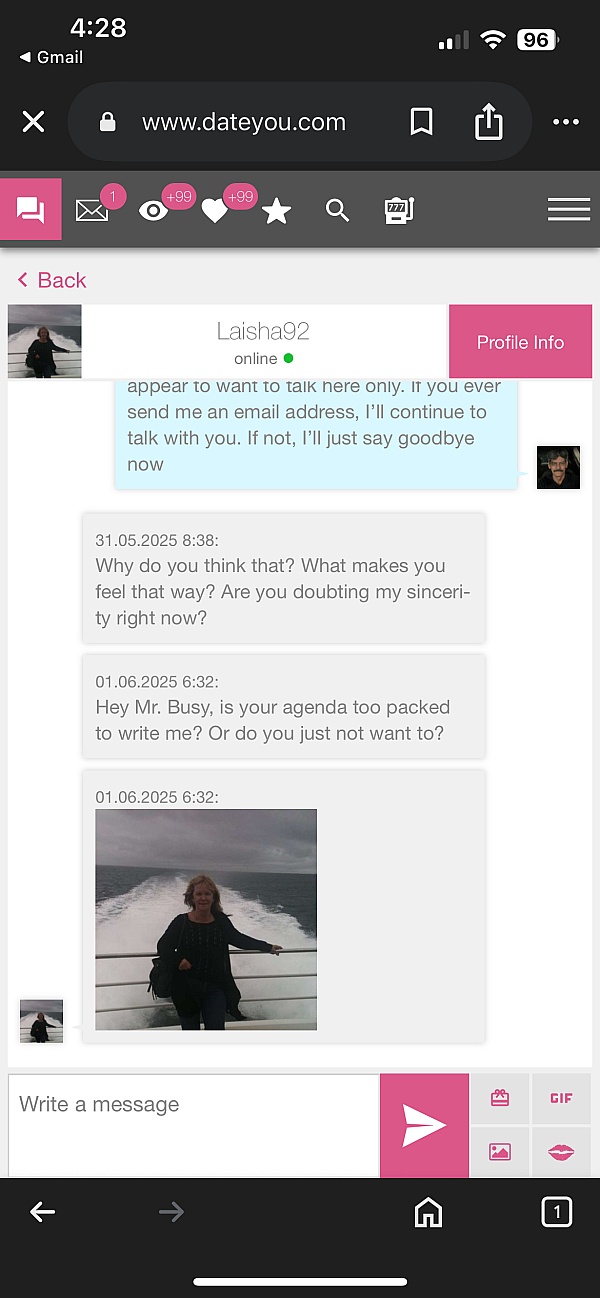Viewport: 600px width, 1298px height.
Task: Bookmark the dateyou.com page
Action: 421,122
